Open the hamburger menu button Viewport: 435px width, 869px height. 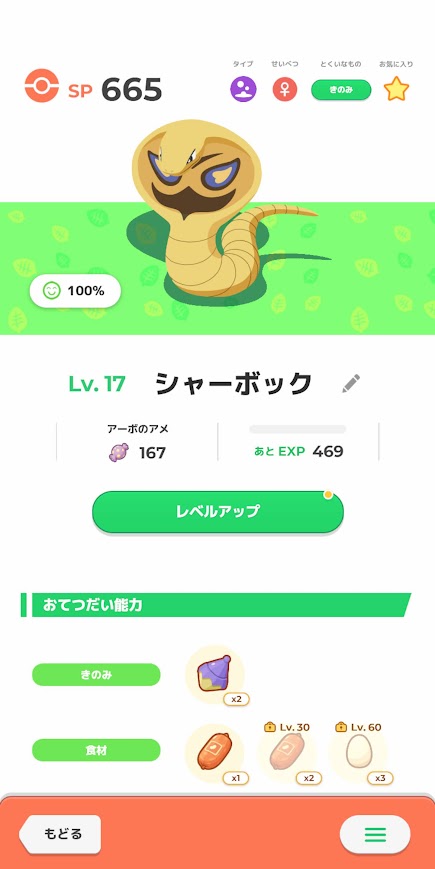click(x=375, y=834)
